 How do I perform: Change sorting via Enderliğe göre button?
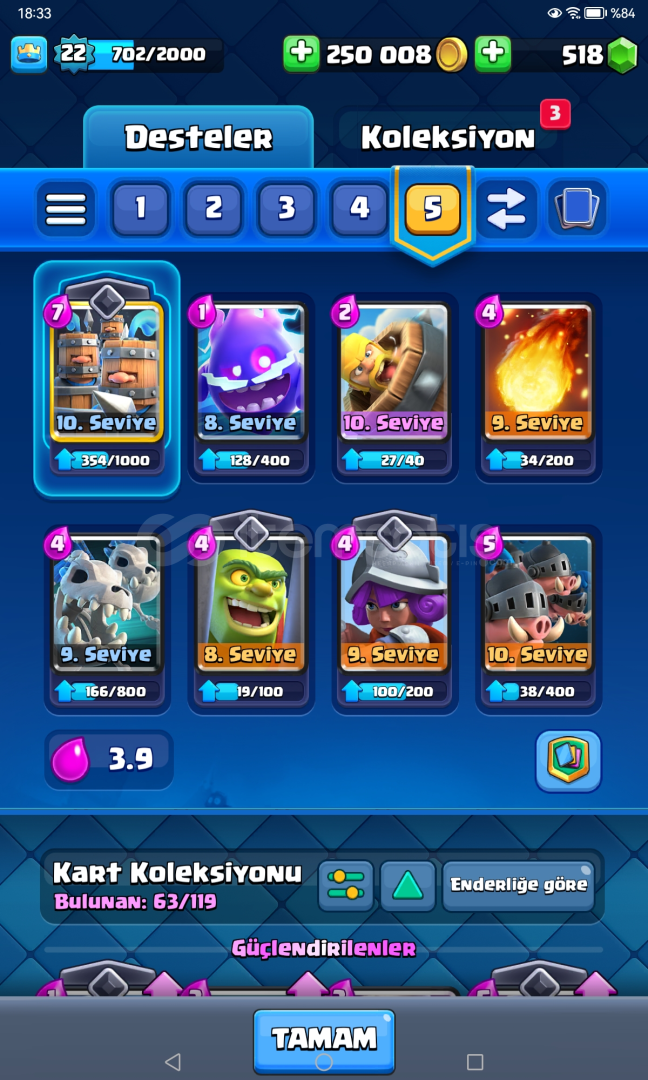[519, 886]
